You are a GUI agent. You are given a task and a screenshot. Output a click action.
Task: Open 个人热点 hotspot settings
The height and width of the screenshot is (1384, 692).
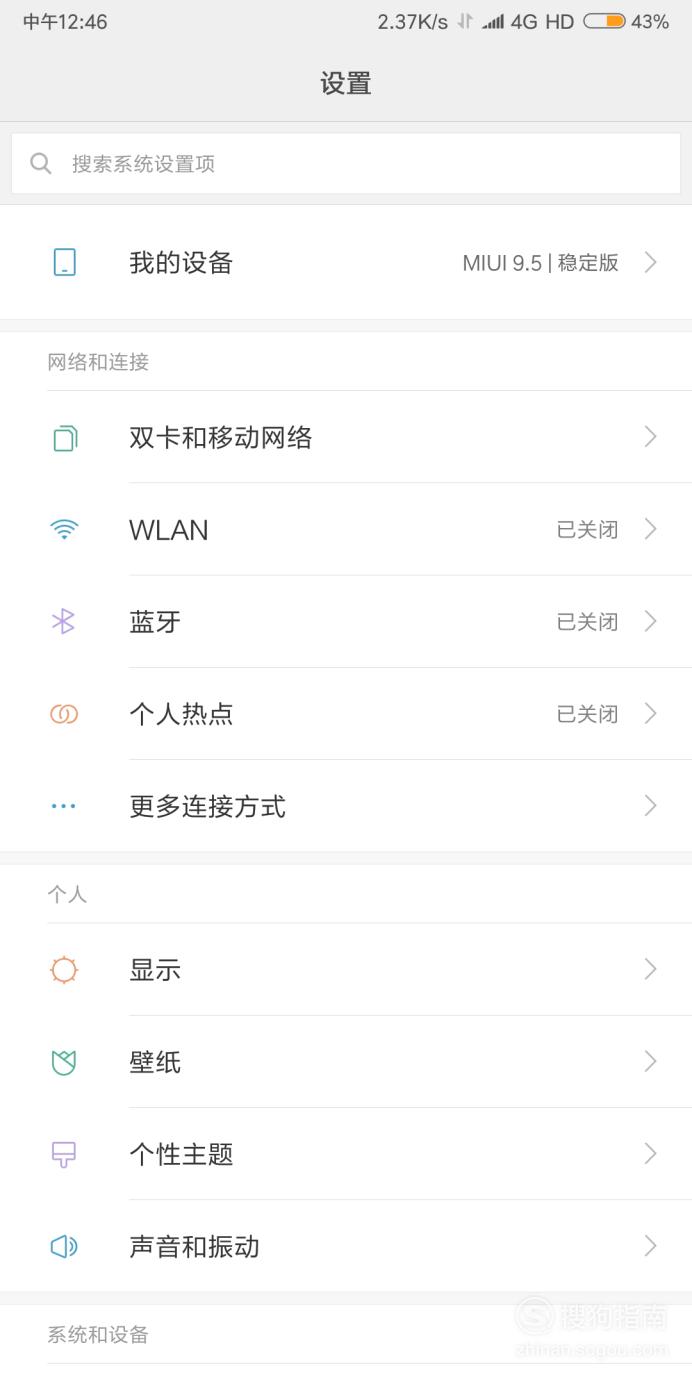click(x=346, y=713)
